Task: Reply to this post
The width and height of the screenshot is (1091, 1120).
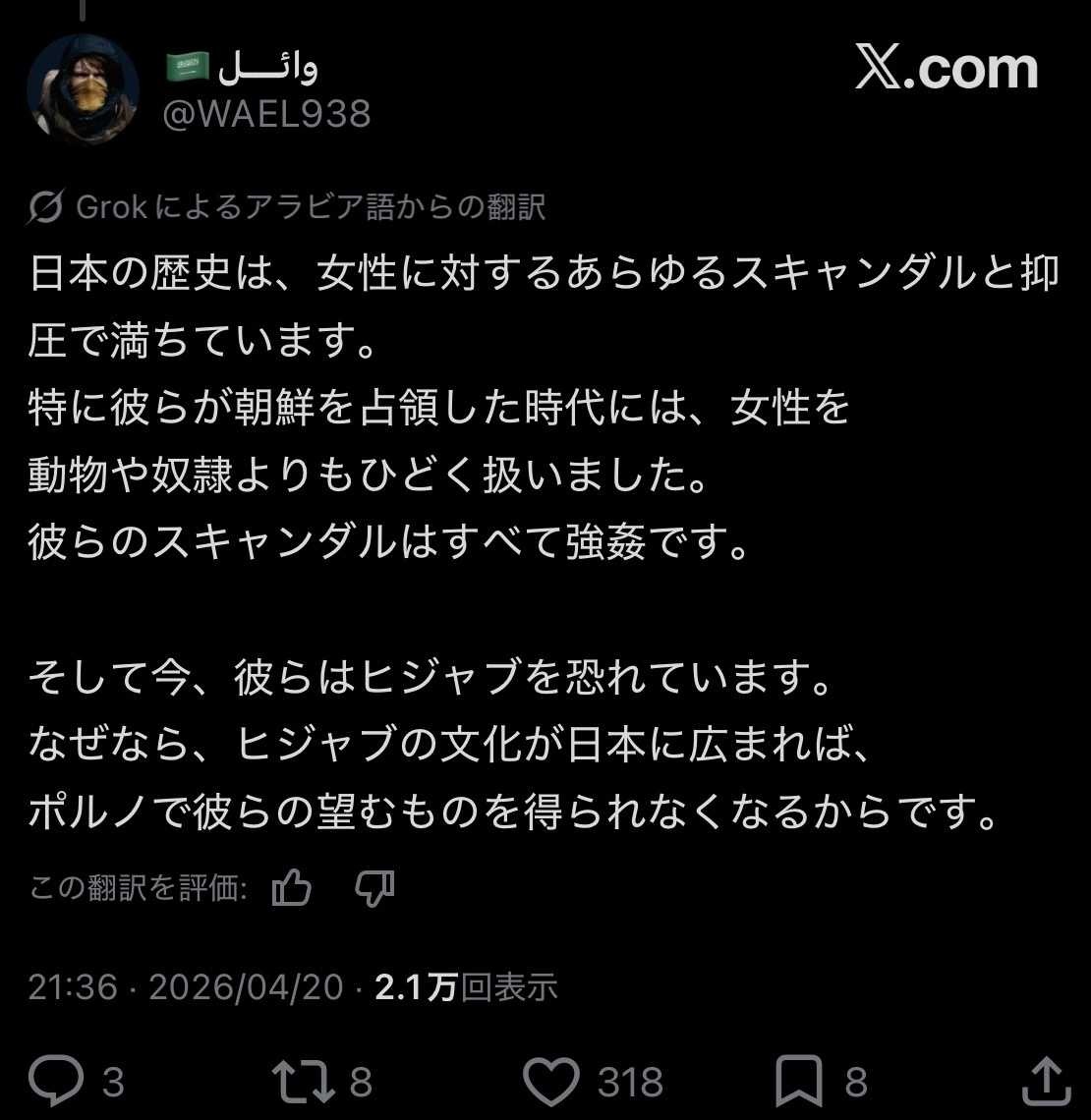Action: (56, 1082)
